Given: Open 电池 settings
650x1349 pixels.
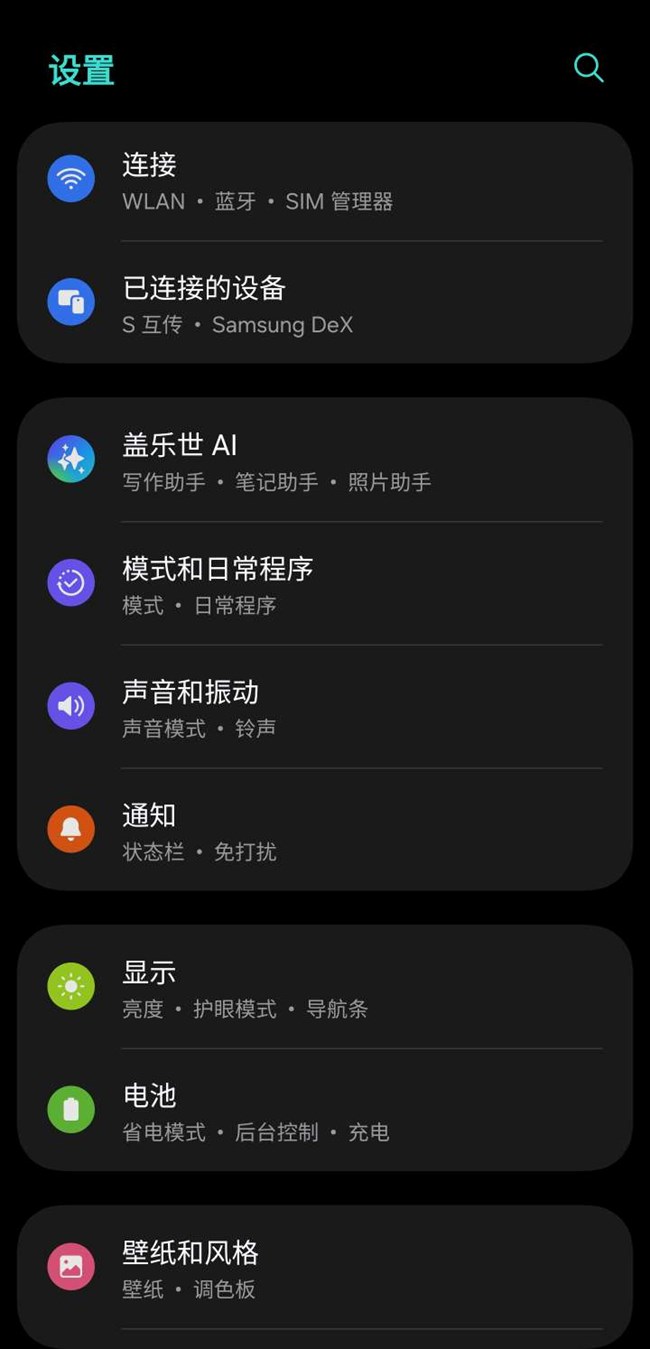Looking at the screenshot, I should tap(325, 1111).
